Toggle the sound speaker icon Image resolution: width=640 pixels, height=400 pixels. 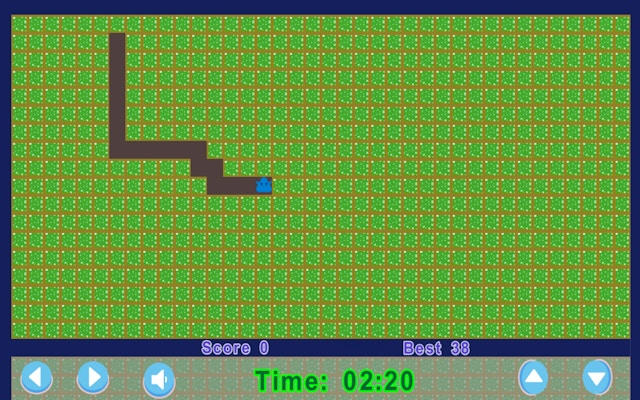coord(159,379)
